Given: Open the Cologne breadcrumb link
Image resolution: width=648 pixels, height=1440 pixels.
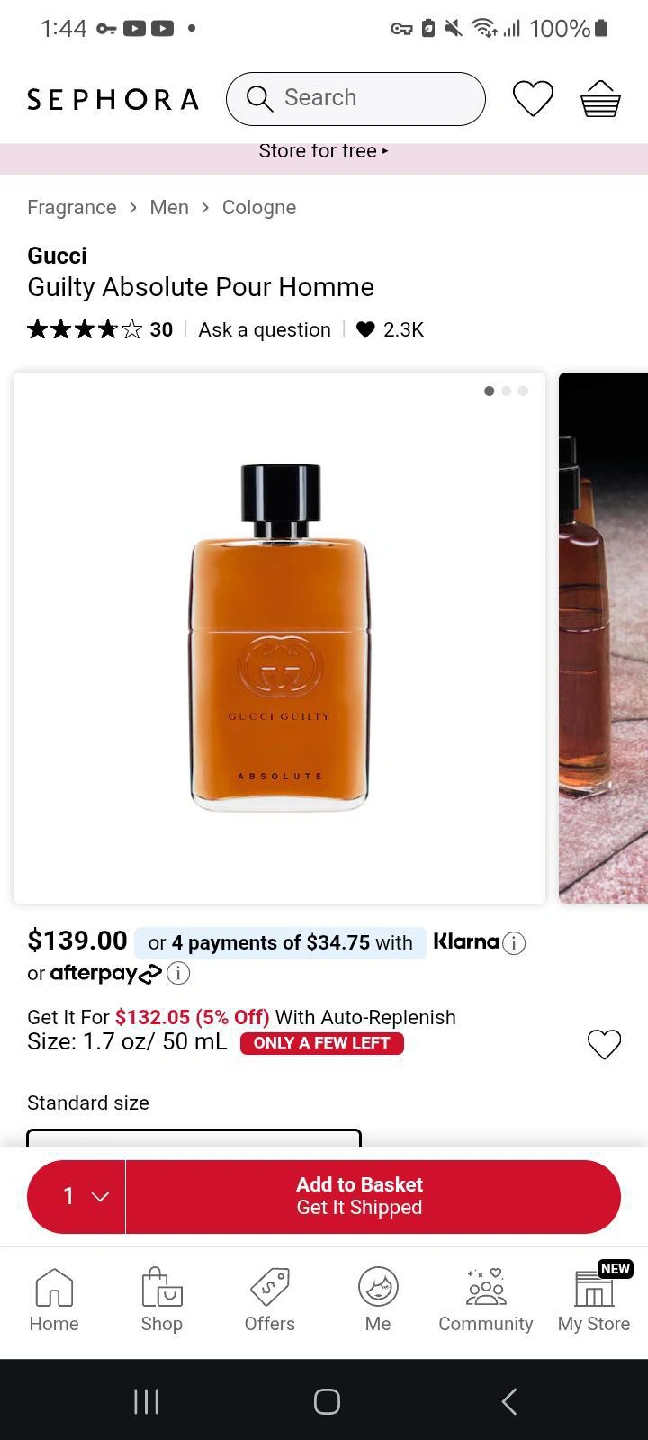Looking at the screenshot, I should 259,207.
